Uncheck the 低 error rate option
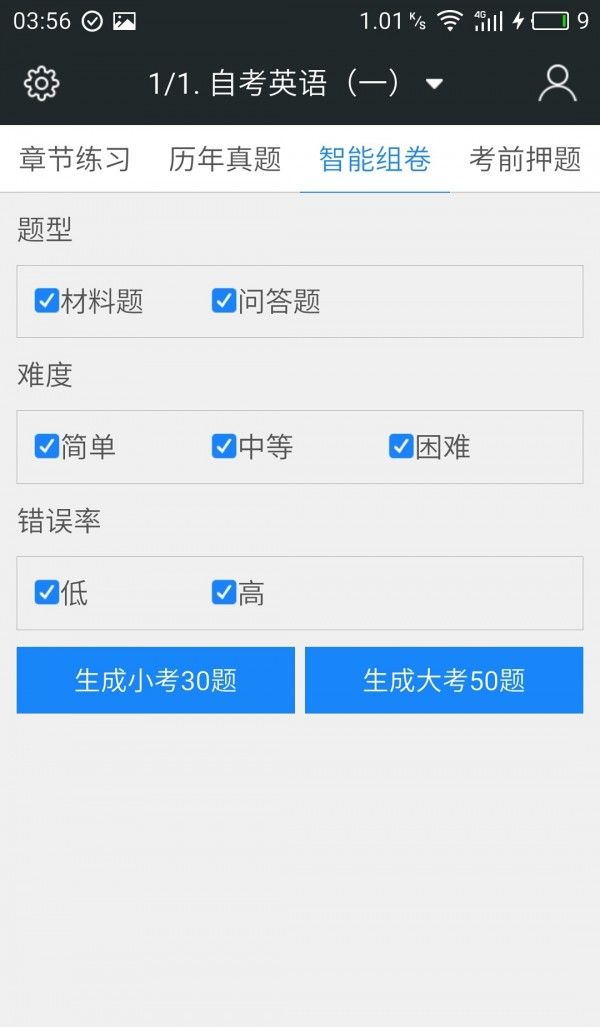Screen dimensions: 600x1027 pyautogui.click(x=47, y=592)
